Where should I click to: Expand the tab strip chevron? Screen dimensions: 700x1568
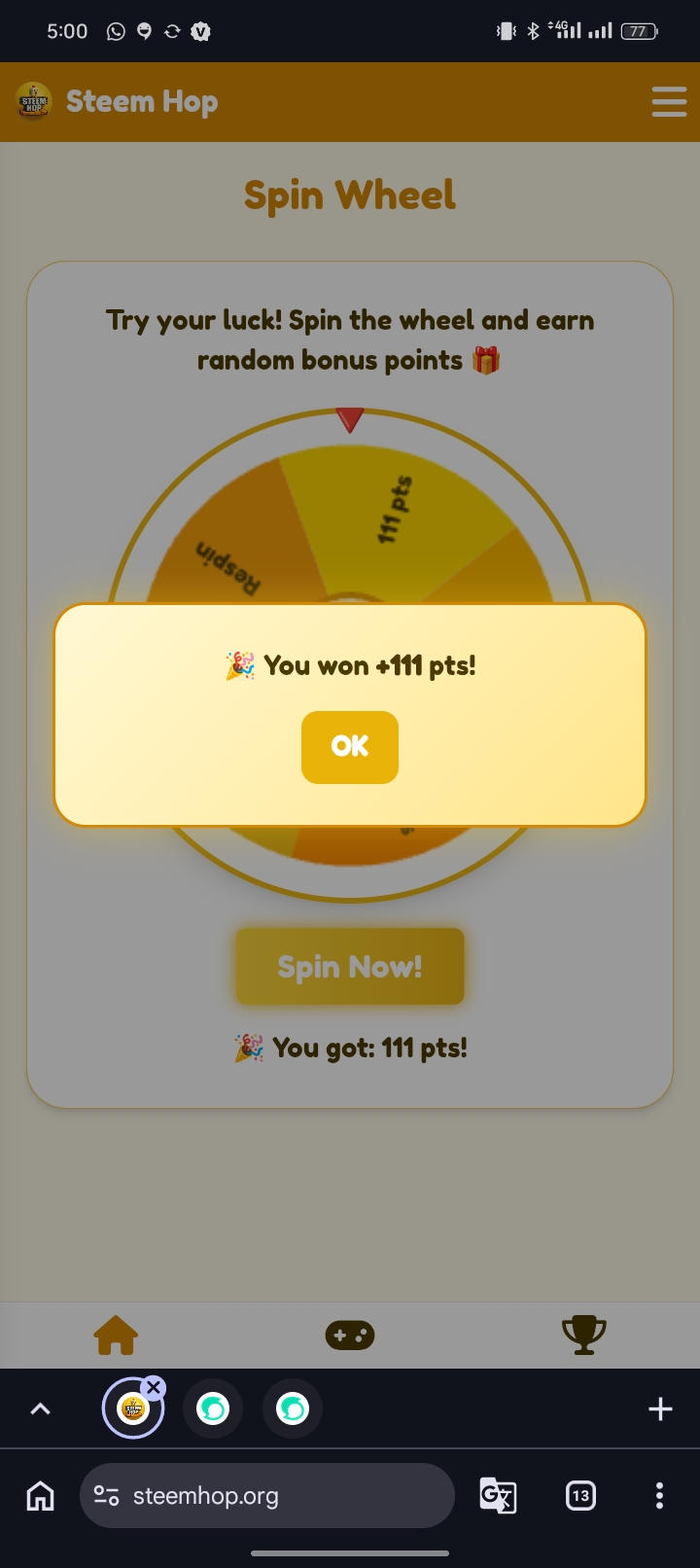pyautogui.click(x=40, y=1408)
